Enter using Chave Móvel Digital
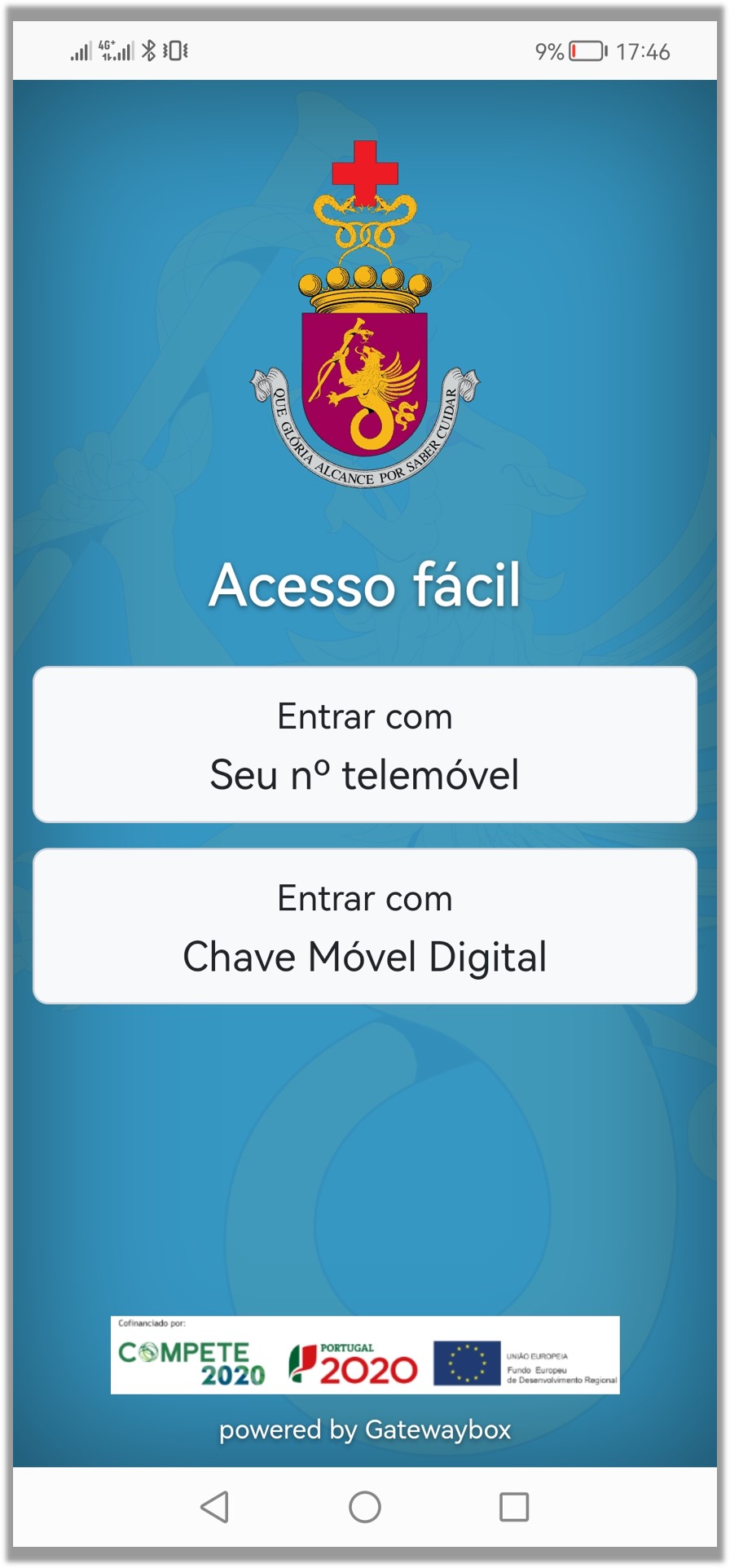The image size is (730, 1568). [x=364, y=927]
